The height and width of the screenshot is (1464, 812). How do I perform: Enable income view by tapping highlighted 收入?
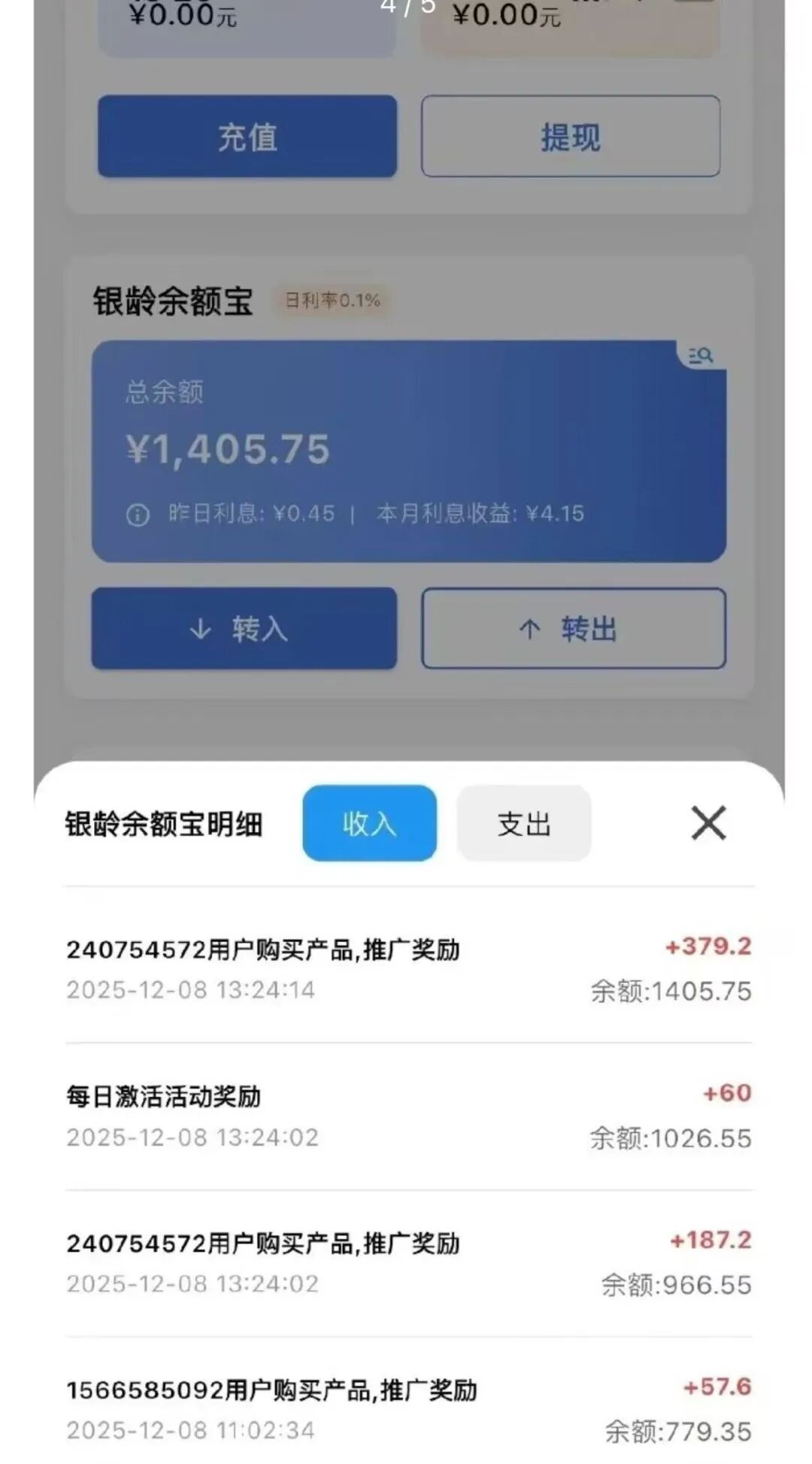tap(369, 824)
